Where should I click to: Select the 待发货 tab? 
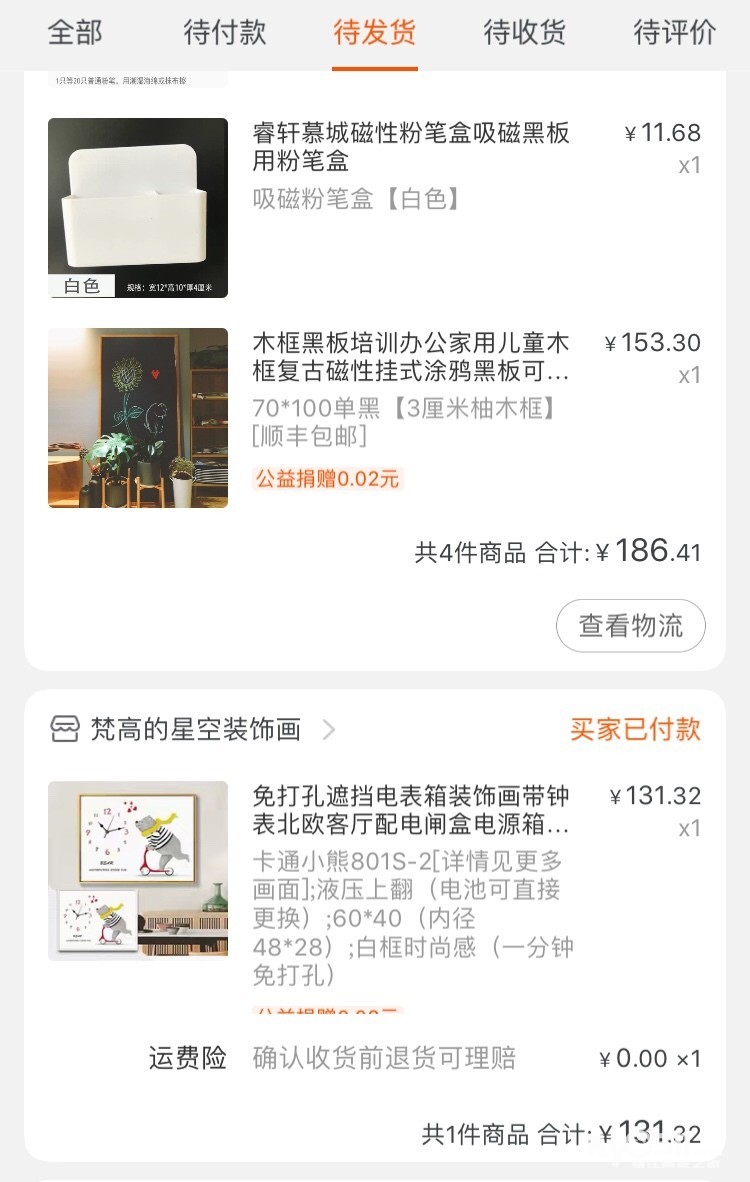(x=375, y=32)
